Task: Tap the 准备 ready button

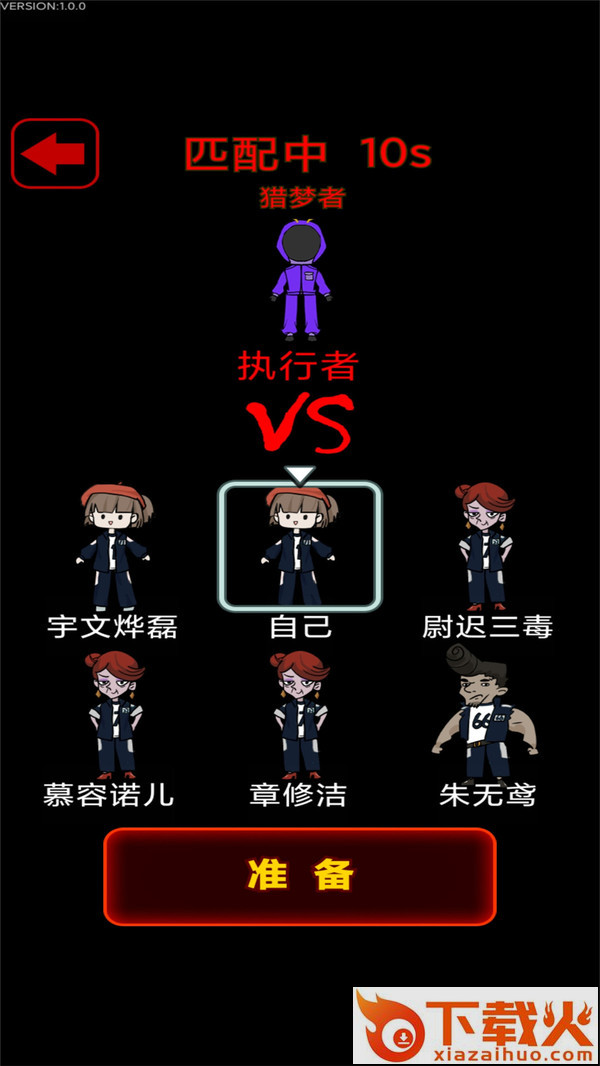Action: click(x=300, y=876)
